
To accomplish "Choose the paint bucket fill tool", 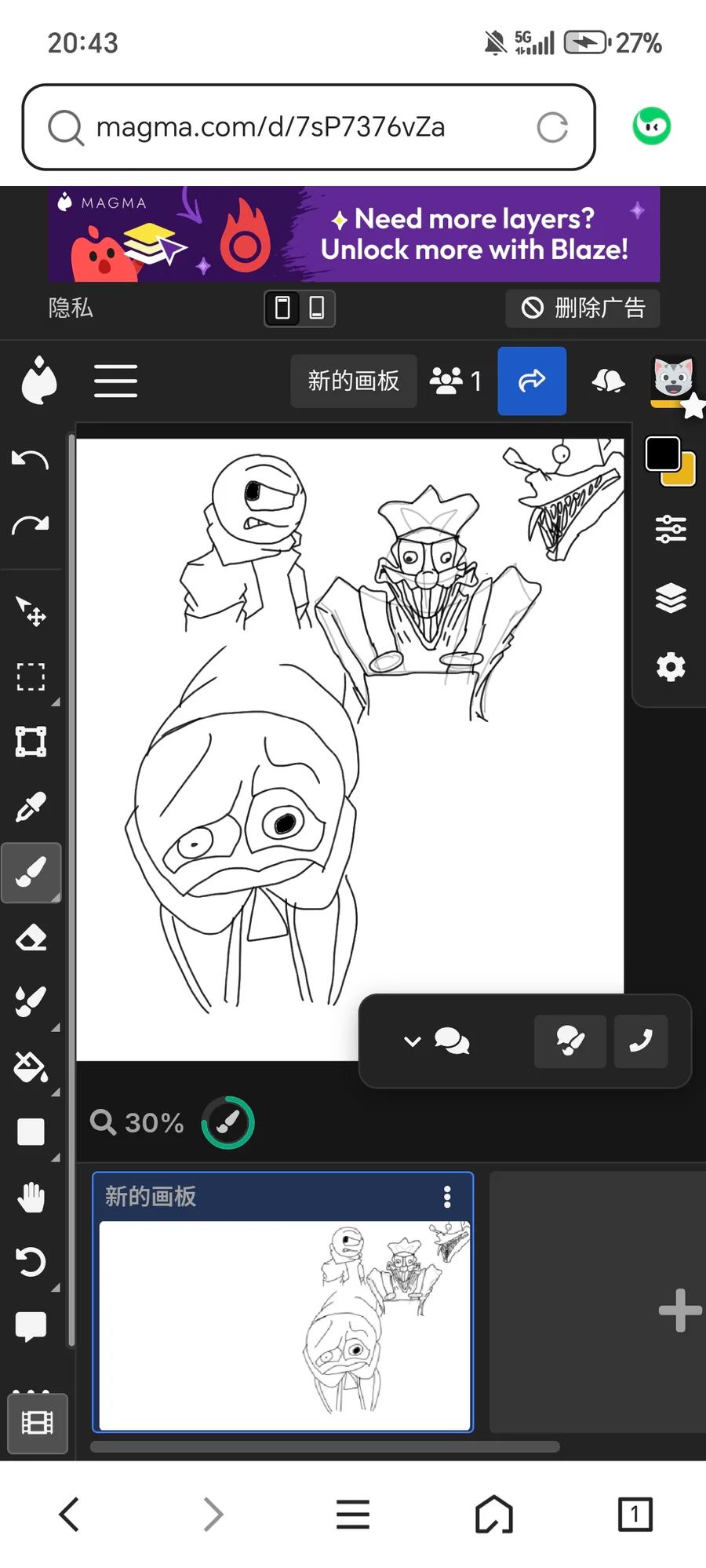I will 31,1067.
